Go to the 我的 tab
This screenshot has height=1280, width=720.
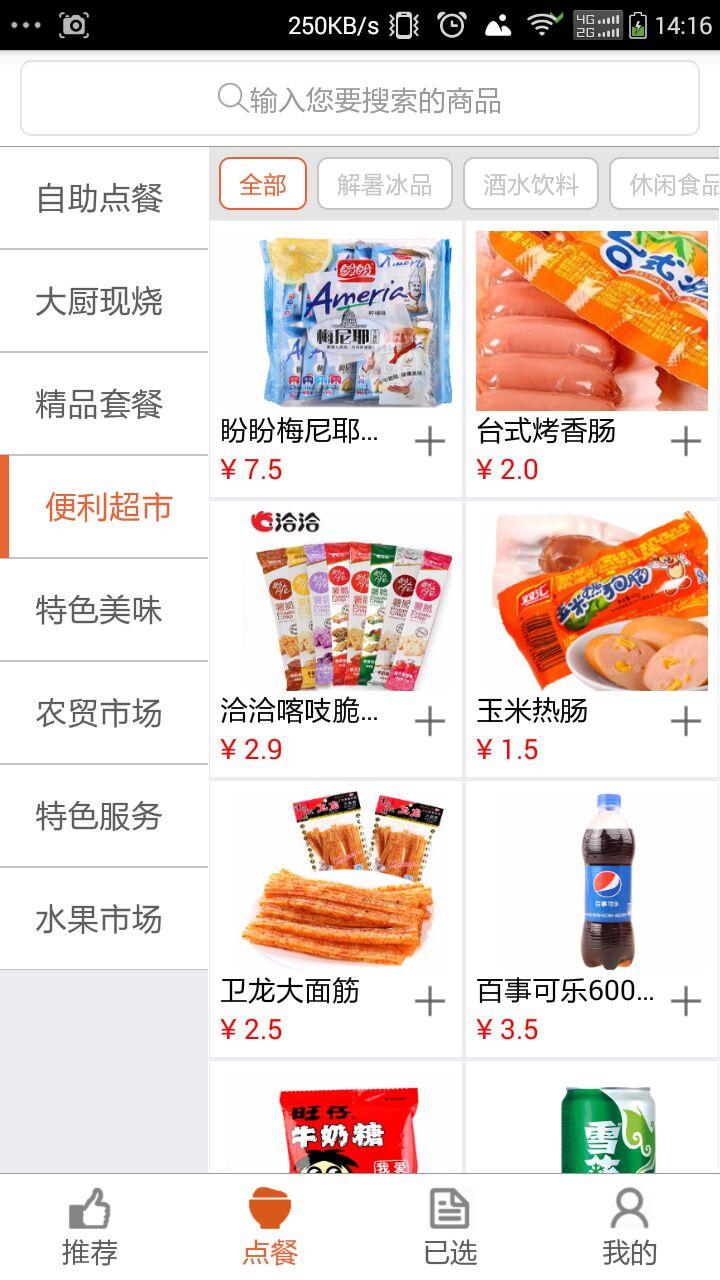click(x=630, y=1228)
